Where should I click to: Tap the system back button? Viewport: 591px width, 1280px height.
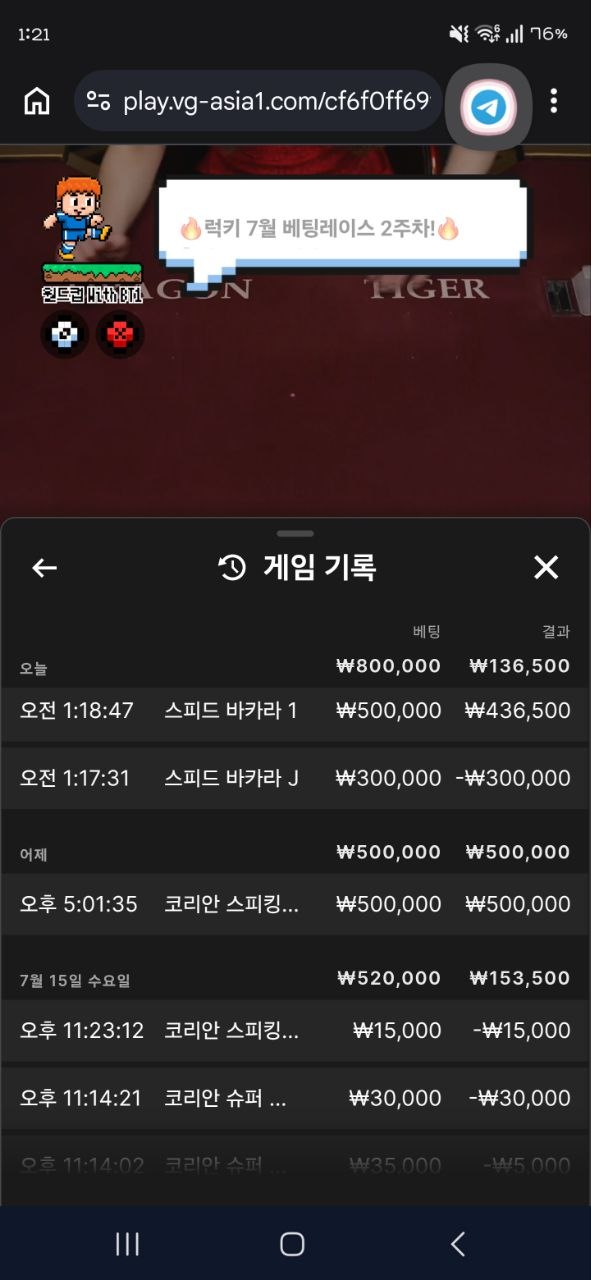[458, 1243]
